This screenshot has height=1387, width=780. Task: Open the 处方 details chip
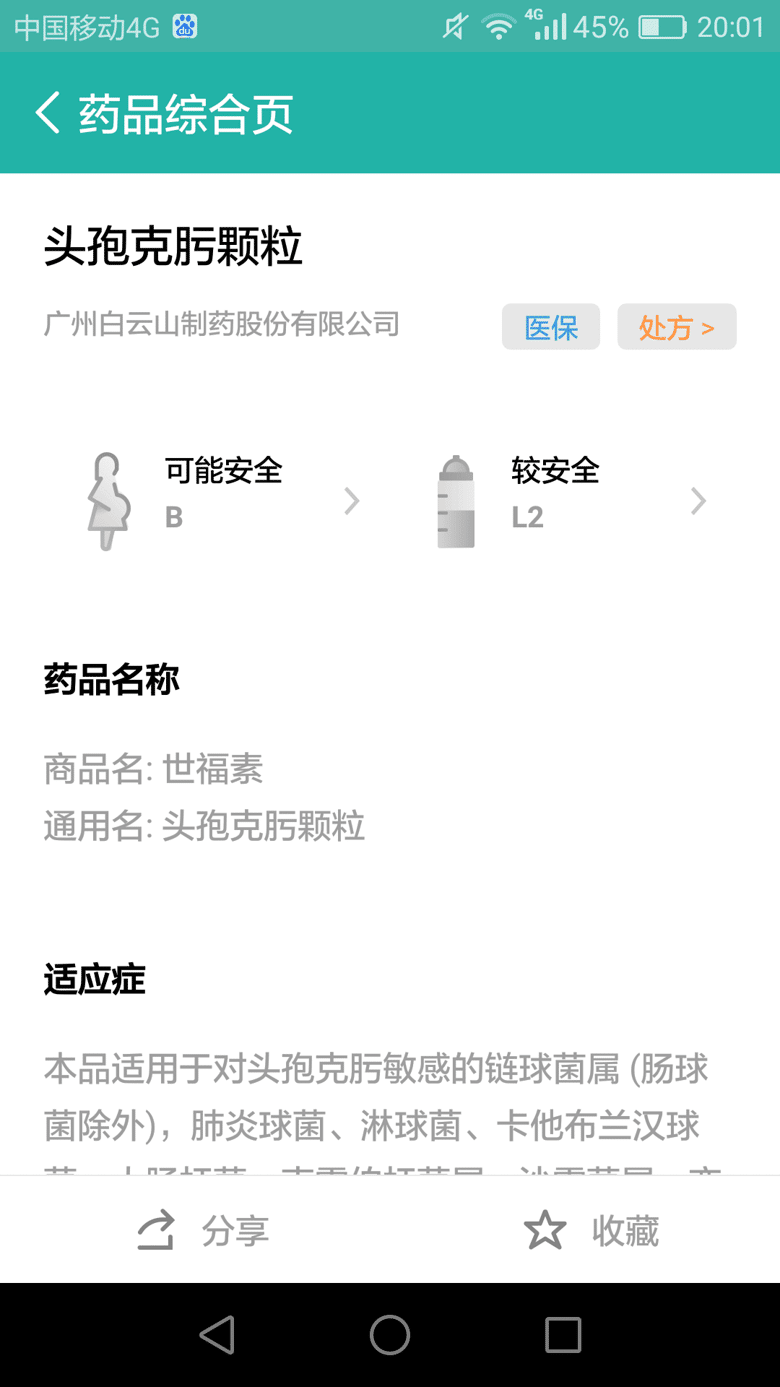(676, 327)
